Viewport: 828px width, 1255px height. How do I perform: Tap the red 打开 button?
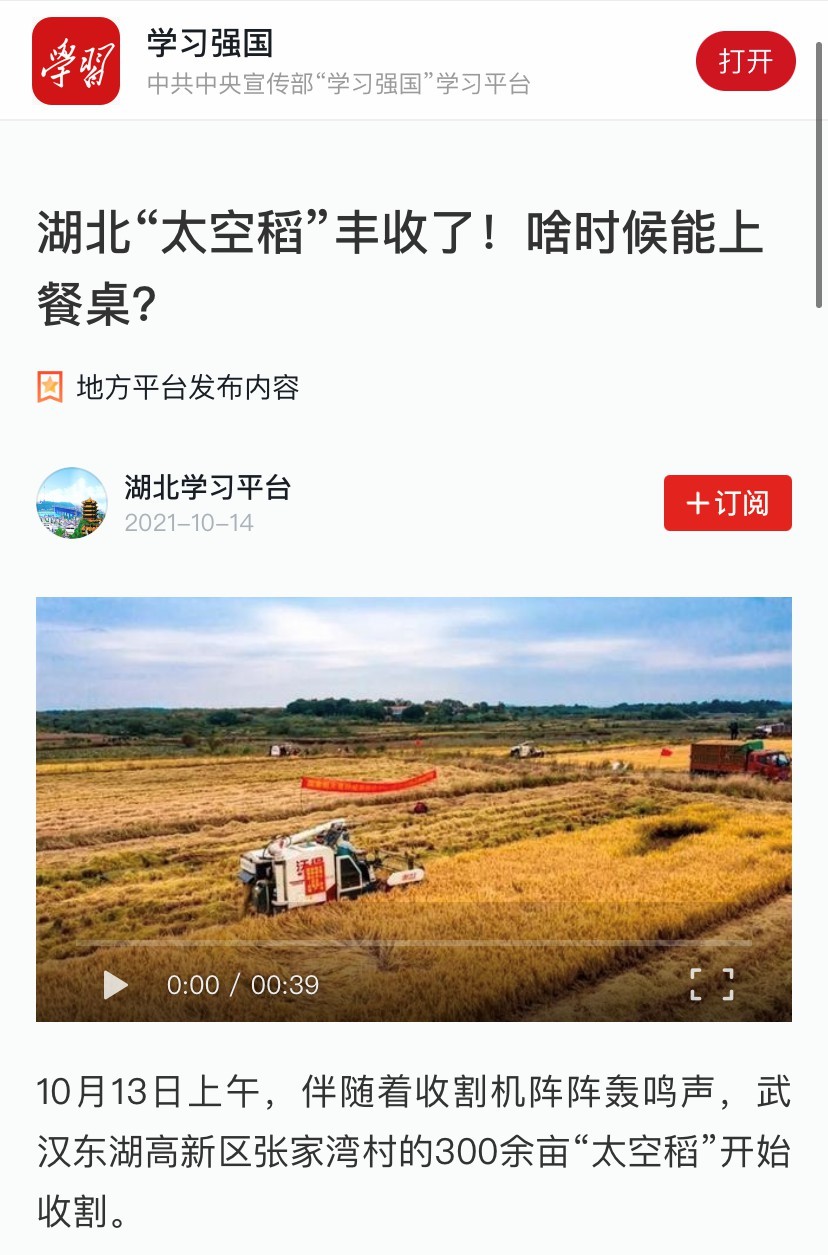[x=745, y=61]
